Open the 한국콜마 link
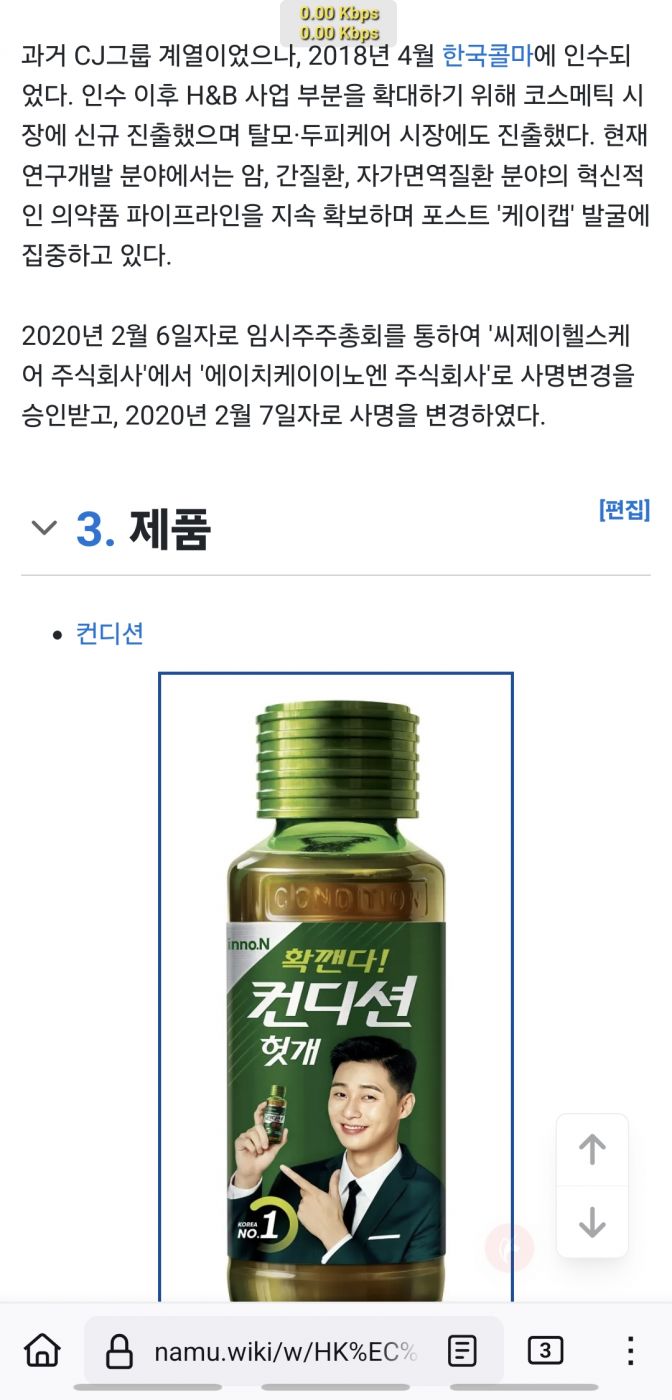The image size is (672, 1400). click(488, 54)
